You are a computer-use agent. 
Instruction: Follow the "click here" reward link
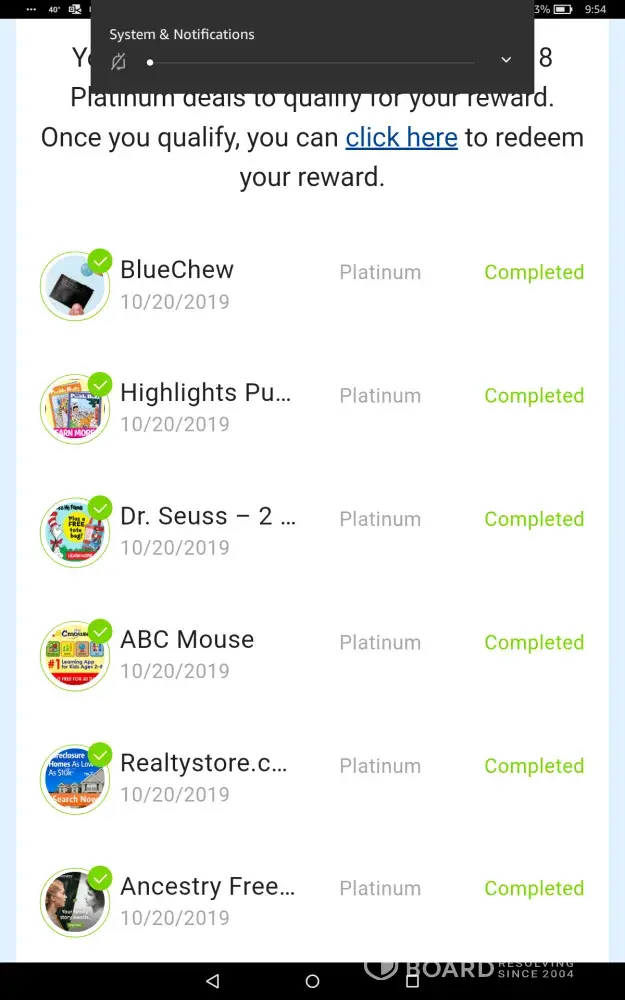pyautogui.click(x=401, y=138)
